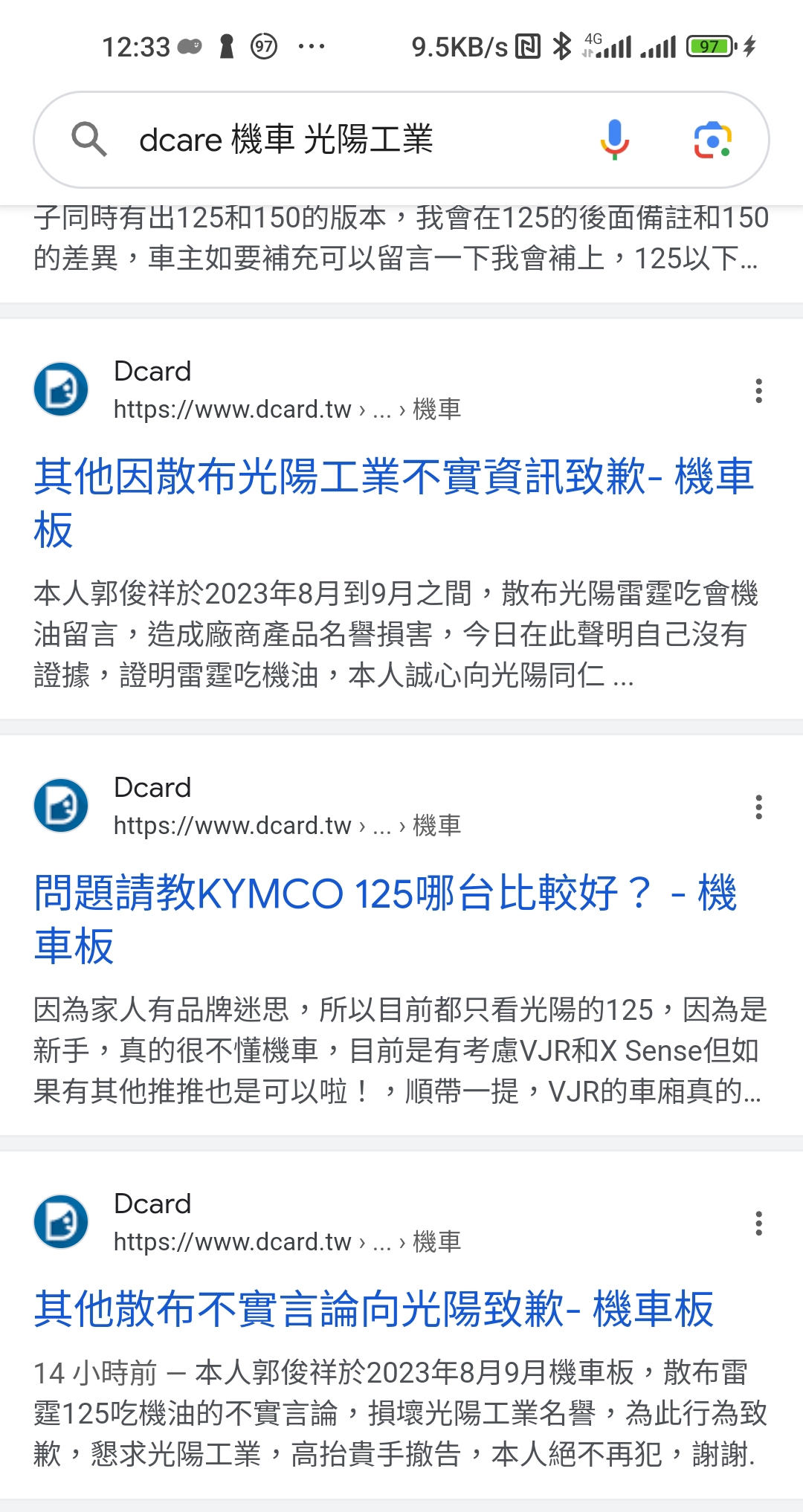Open result 其他因散布光陽工業不實資訊致歉
803x1512 pixels.
pos(394,503)
